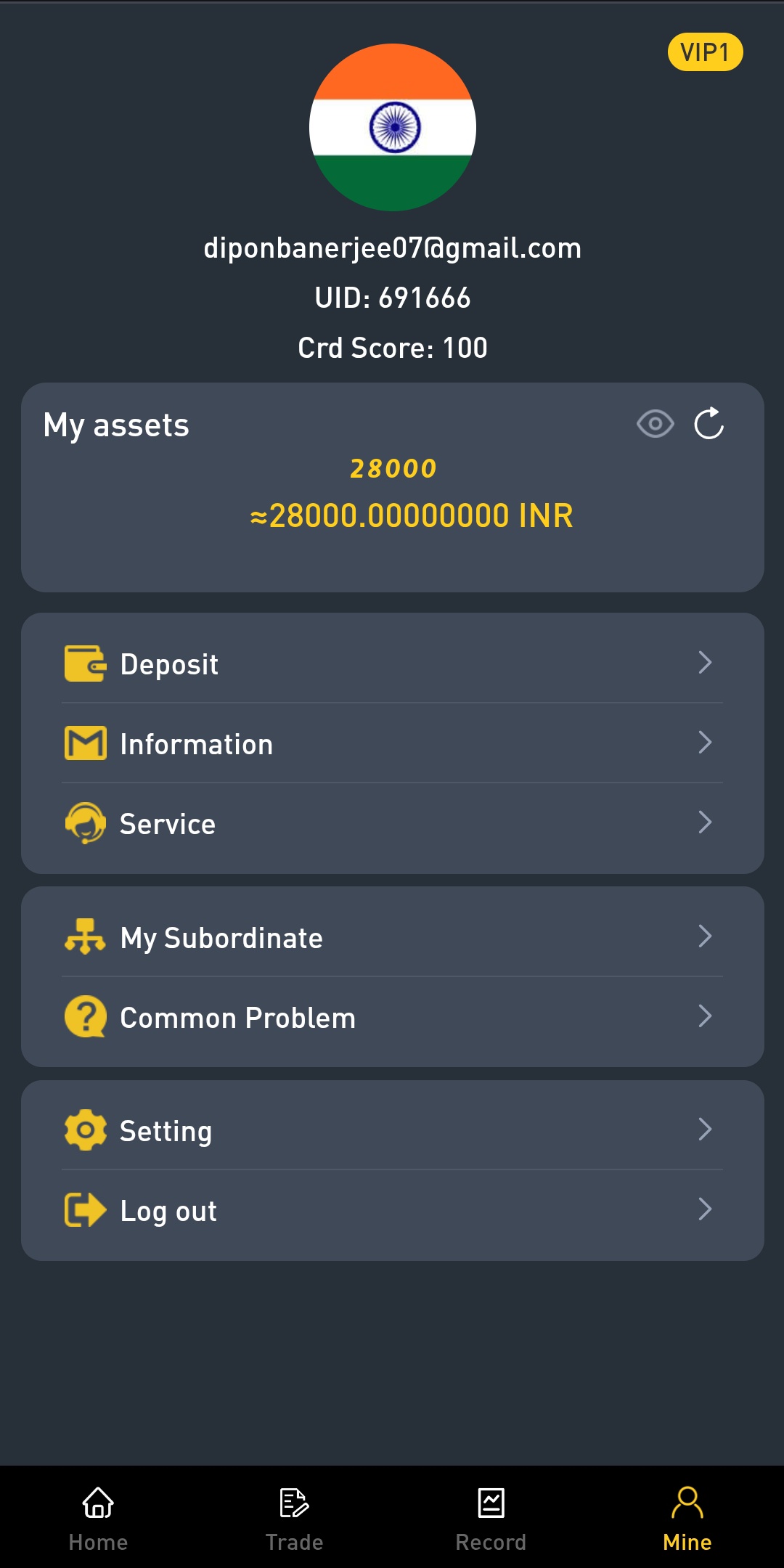Open Common Problem help
The width and height of the screenshot is (784, 1568).
tap(392, 1017)
